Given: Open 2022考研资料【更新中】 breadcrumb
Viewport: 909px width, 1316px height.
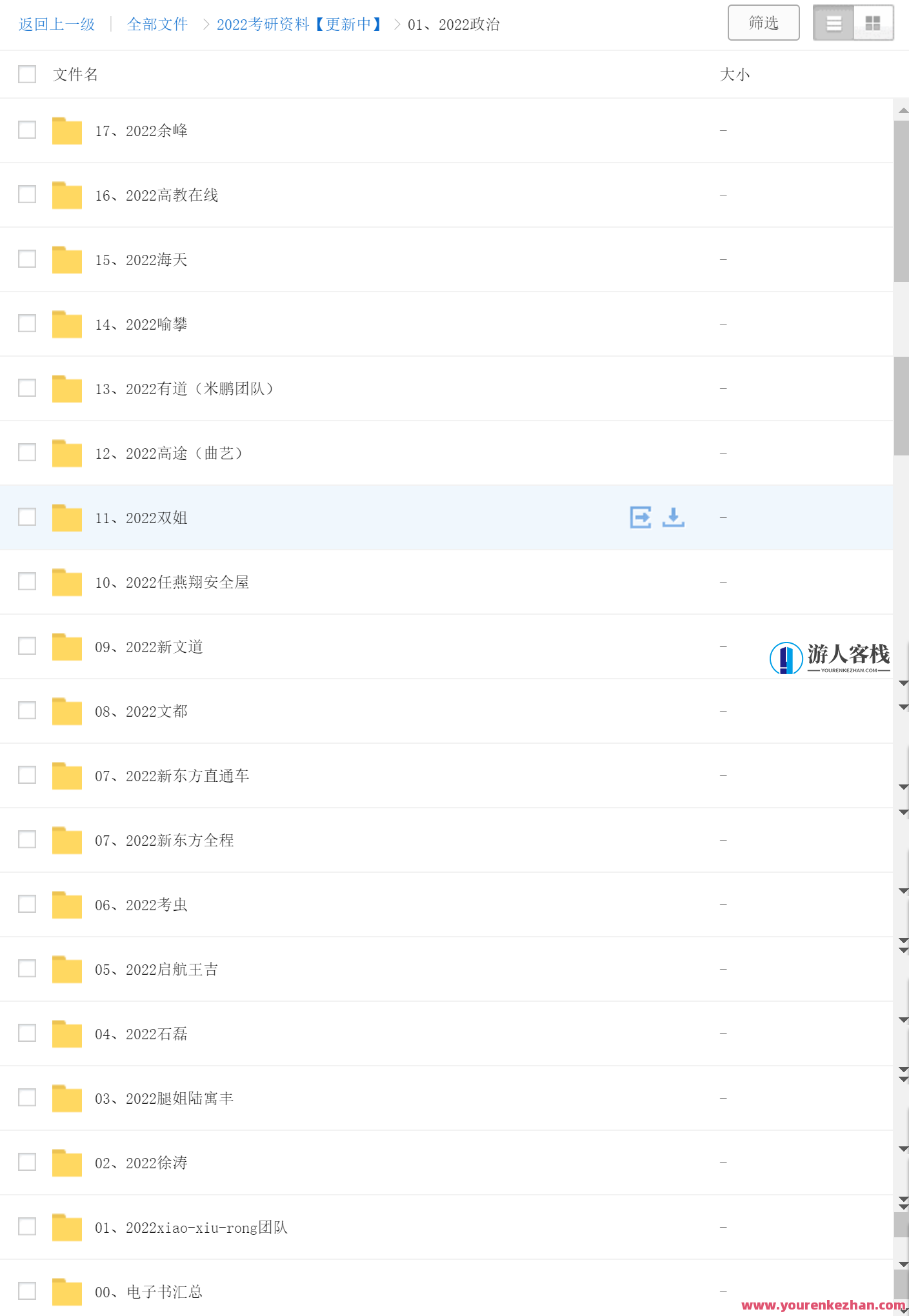Looking at the screenshot, I should pos(299,25).
